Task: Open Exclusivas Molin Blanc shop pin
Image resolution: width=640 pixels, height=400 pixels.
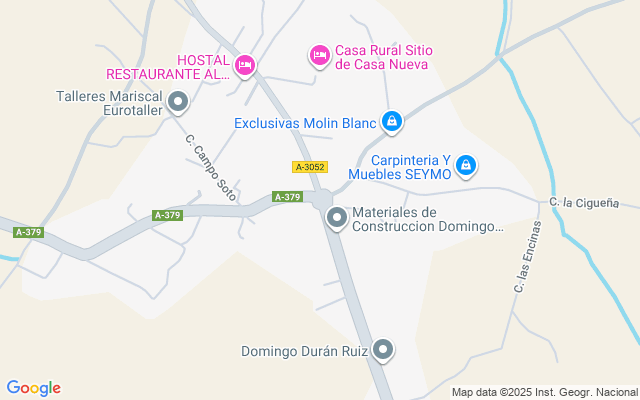Action: coord(392,122)
